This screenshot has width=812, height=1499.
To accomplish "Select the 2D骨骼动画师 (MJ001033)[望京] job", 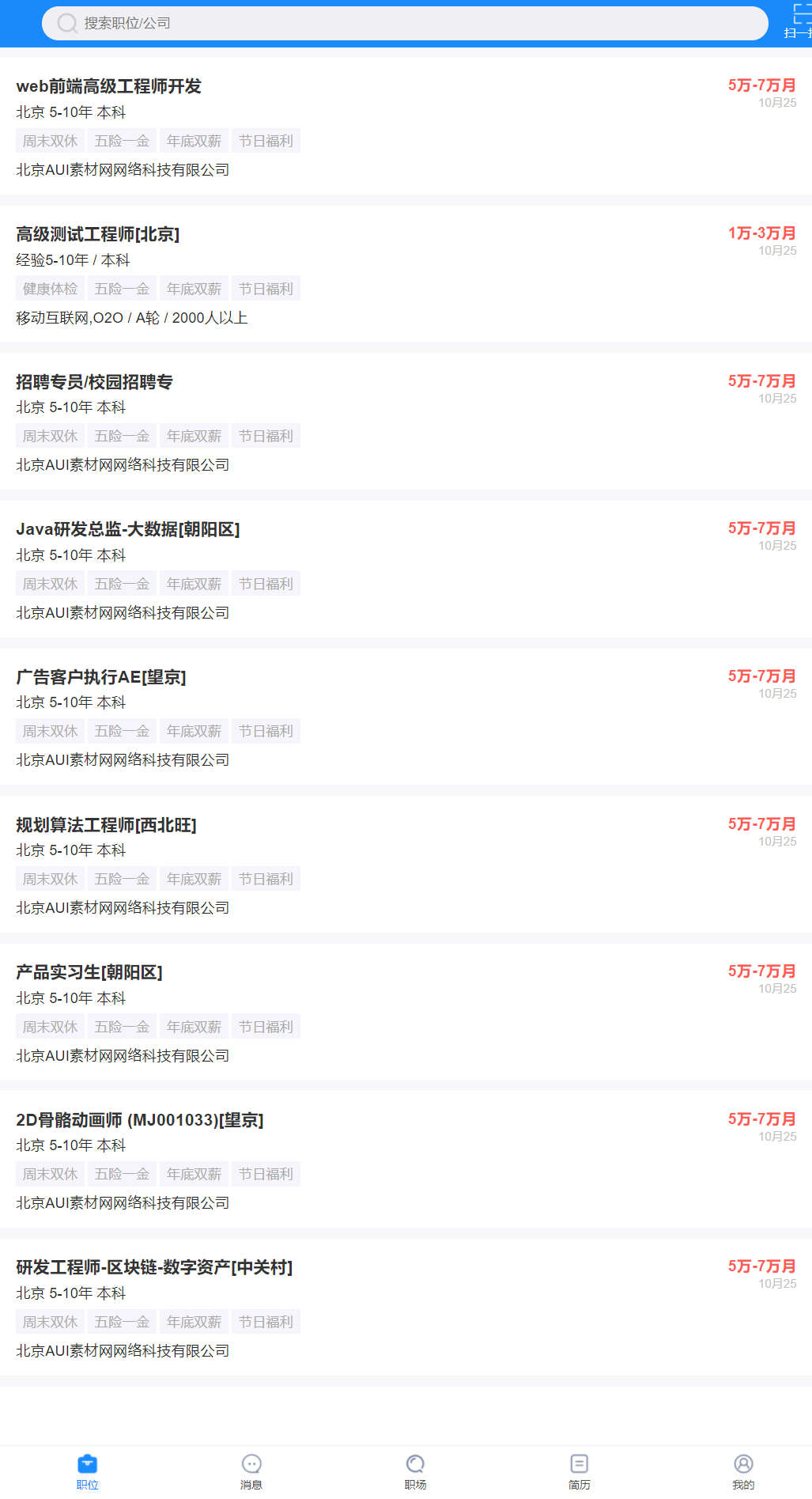I will click(x=140, y=1120).
